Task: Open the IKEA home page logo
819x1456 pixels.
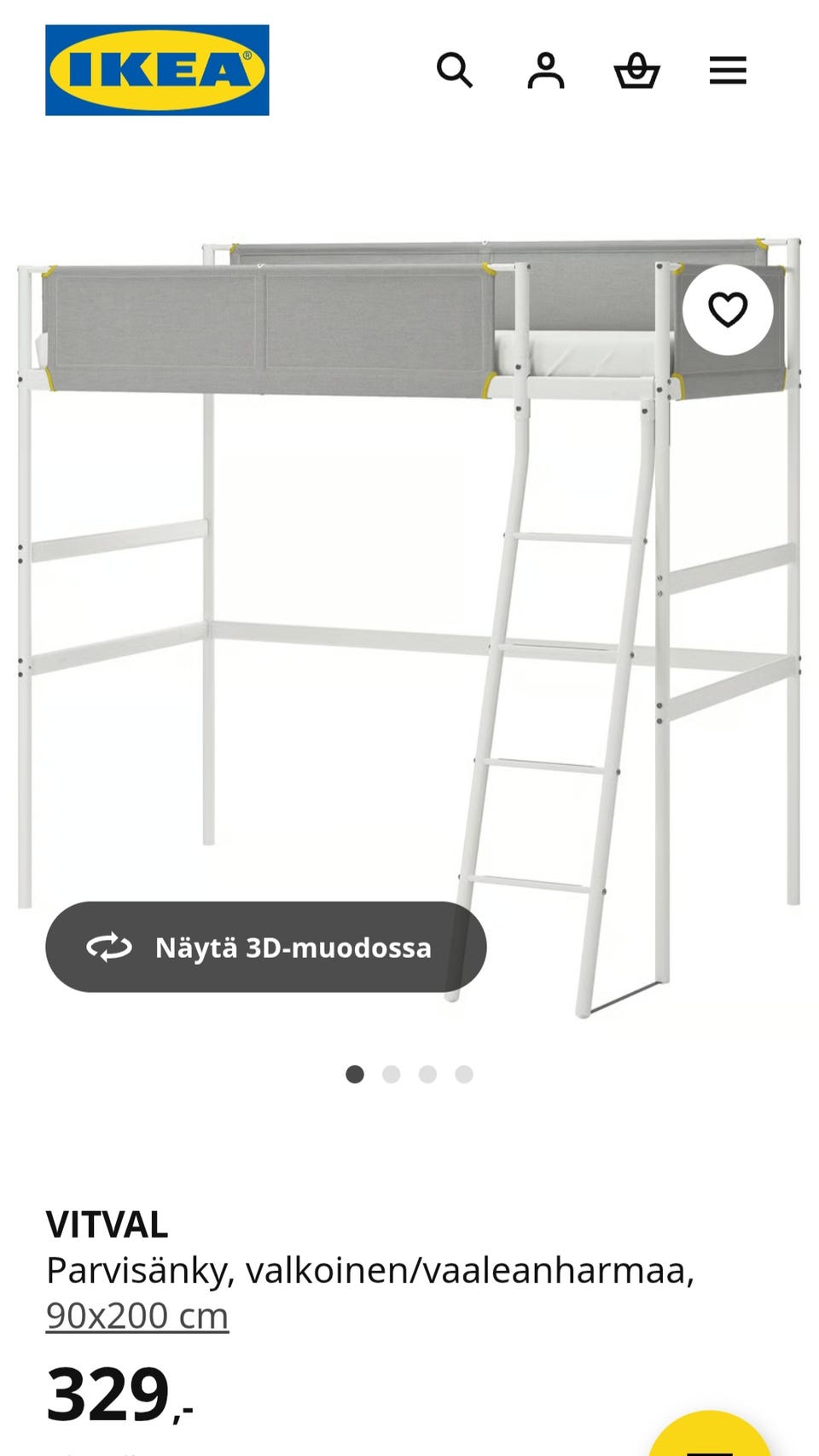Action: (157, 70)
